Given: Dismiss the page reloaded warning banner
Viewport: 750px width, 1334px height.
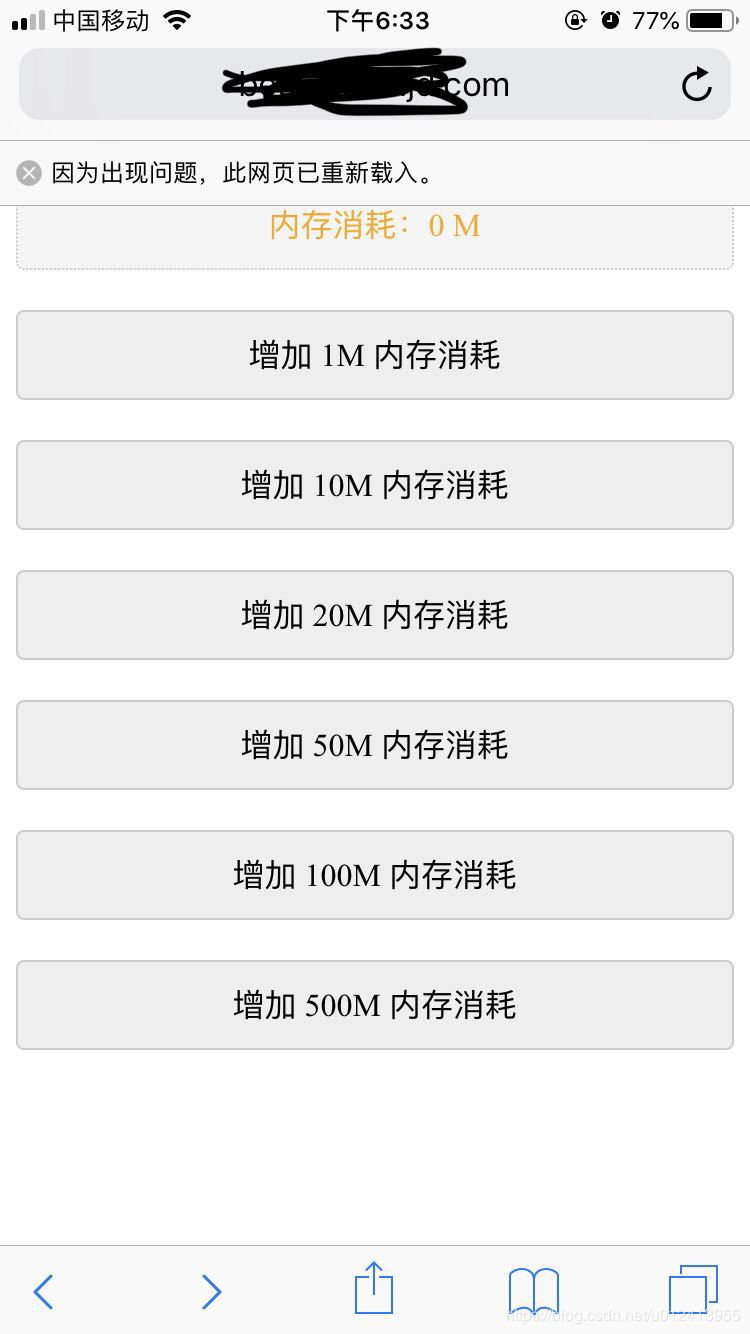Looking at the screenshot, I should (29, 173).
